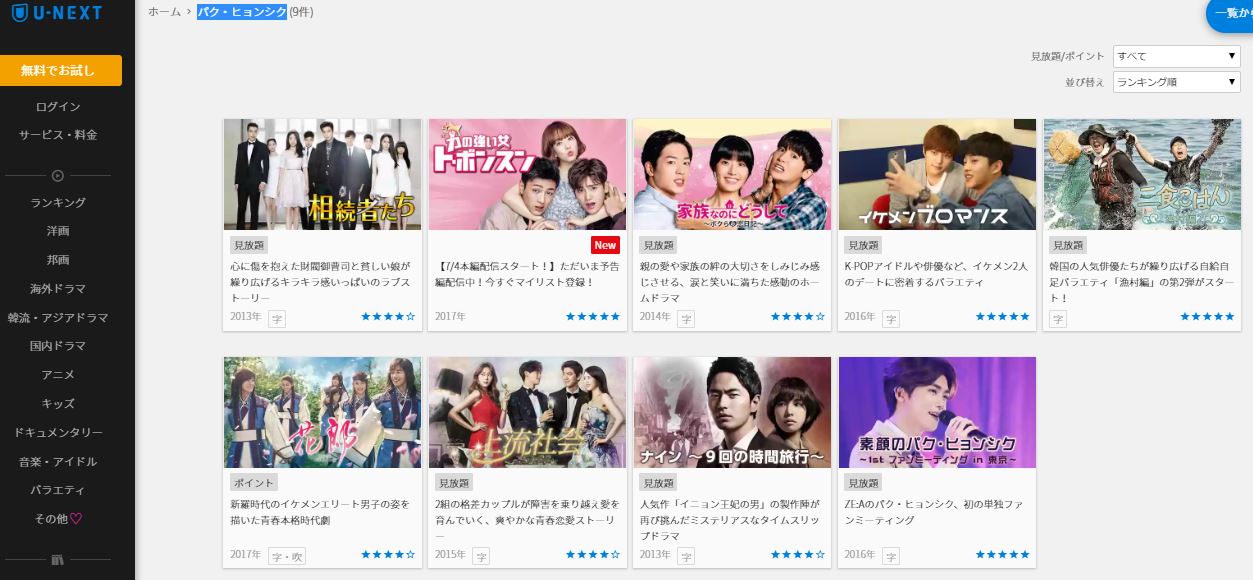This screenshot has width=1253, height=580.
Task: Open the ログイン login page
Action: coord(58,106)
